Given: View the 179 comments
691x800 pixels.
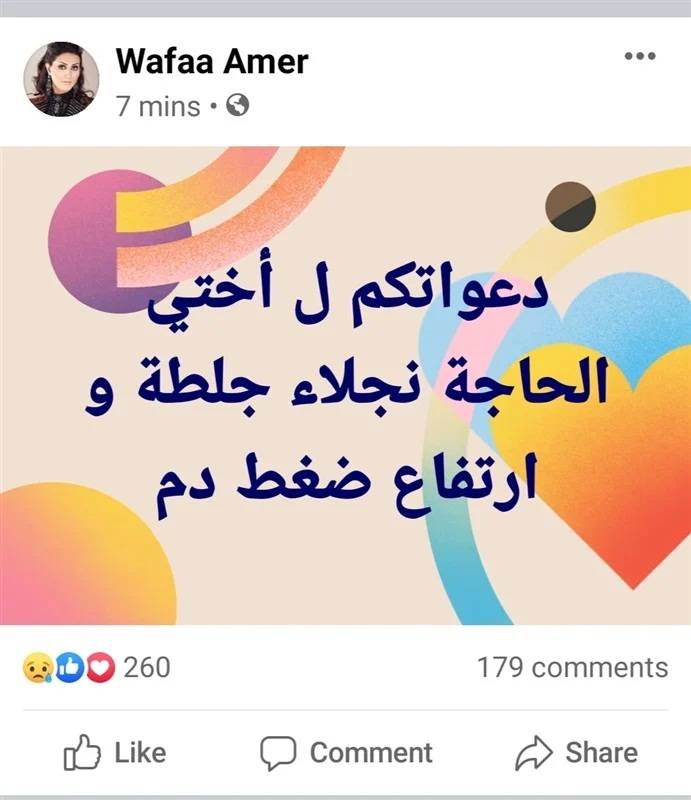Looking at the screenshot, I should 572,667.
